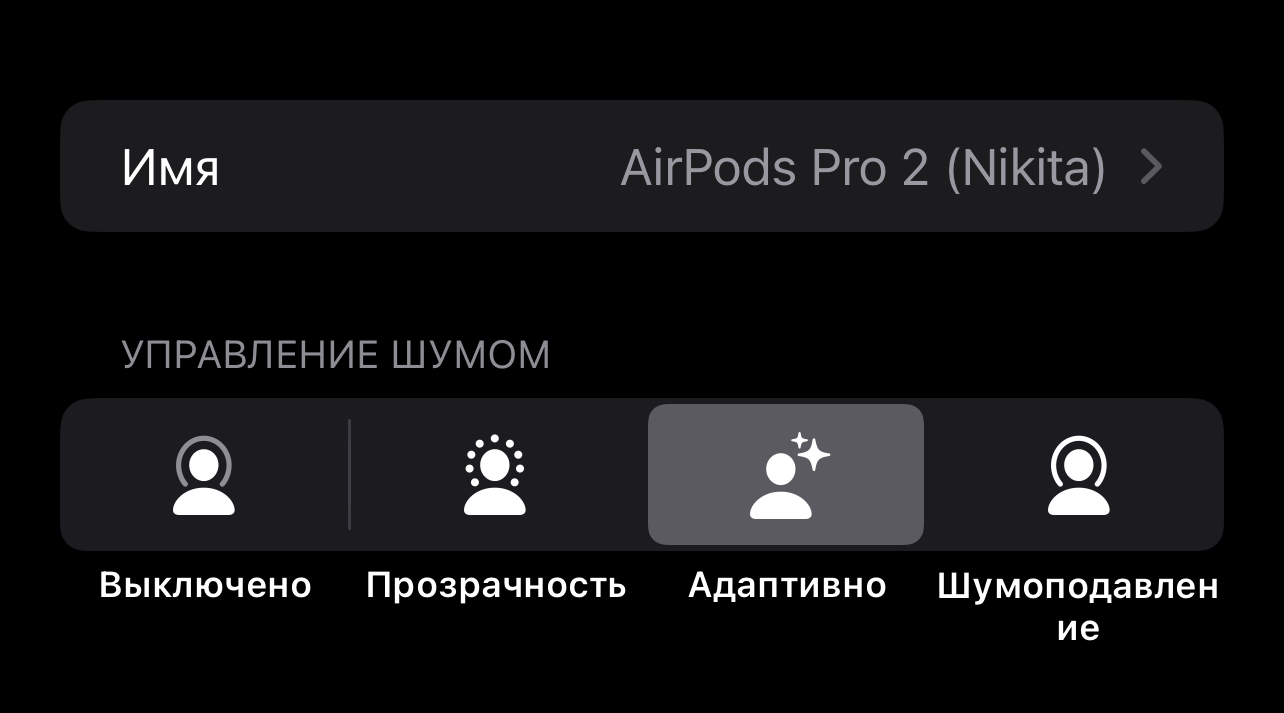Choose the Адаптивно noise mode
This screenshot has width=1284, height=713.
coord(786,475)
